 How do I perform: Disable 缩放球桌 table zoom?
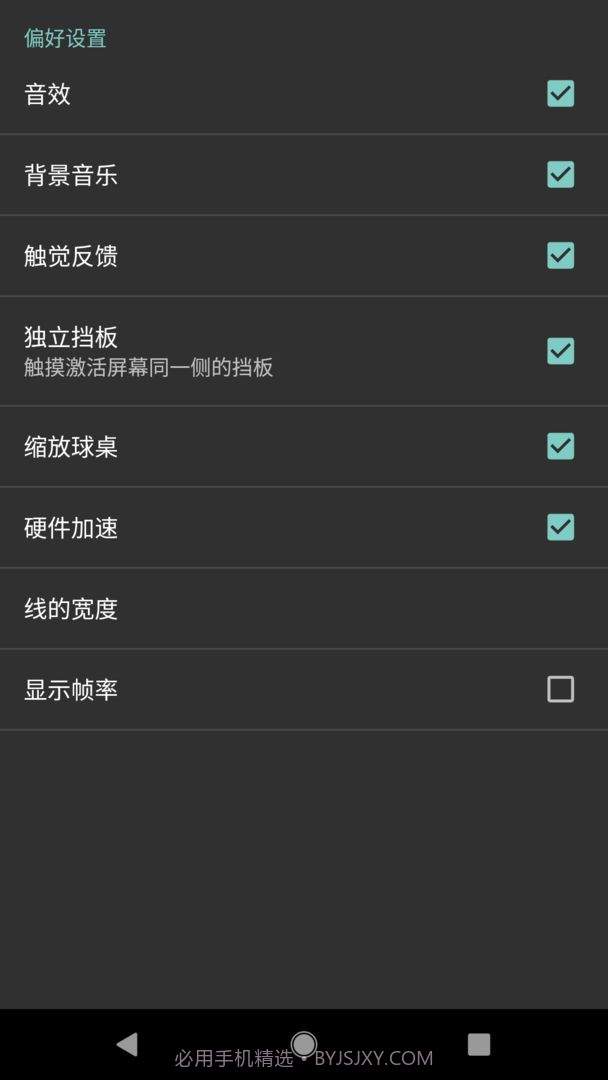click(560, 446)
